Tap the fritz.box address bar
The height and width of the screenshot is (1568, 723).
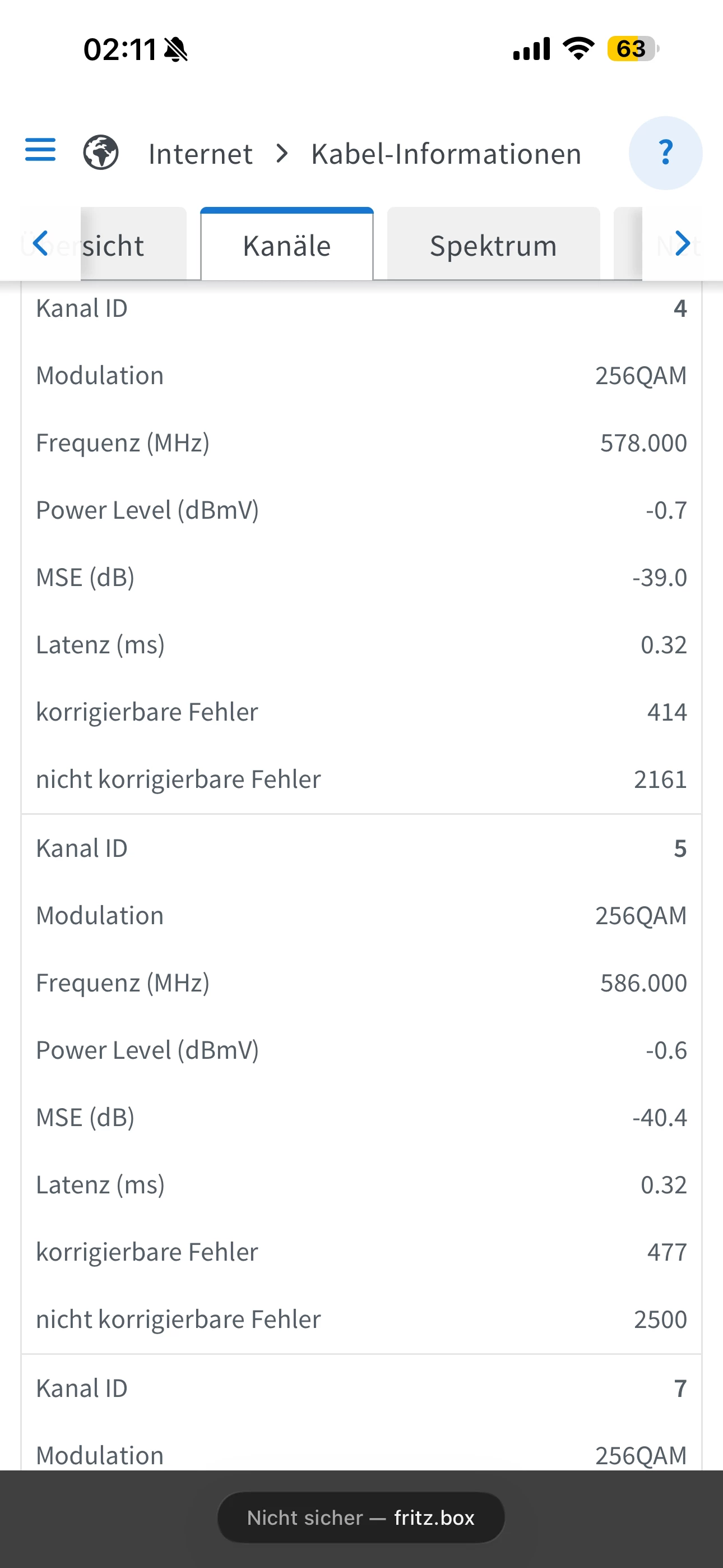361,1518
